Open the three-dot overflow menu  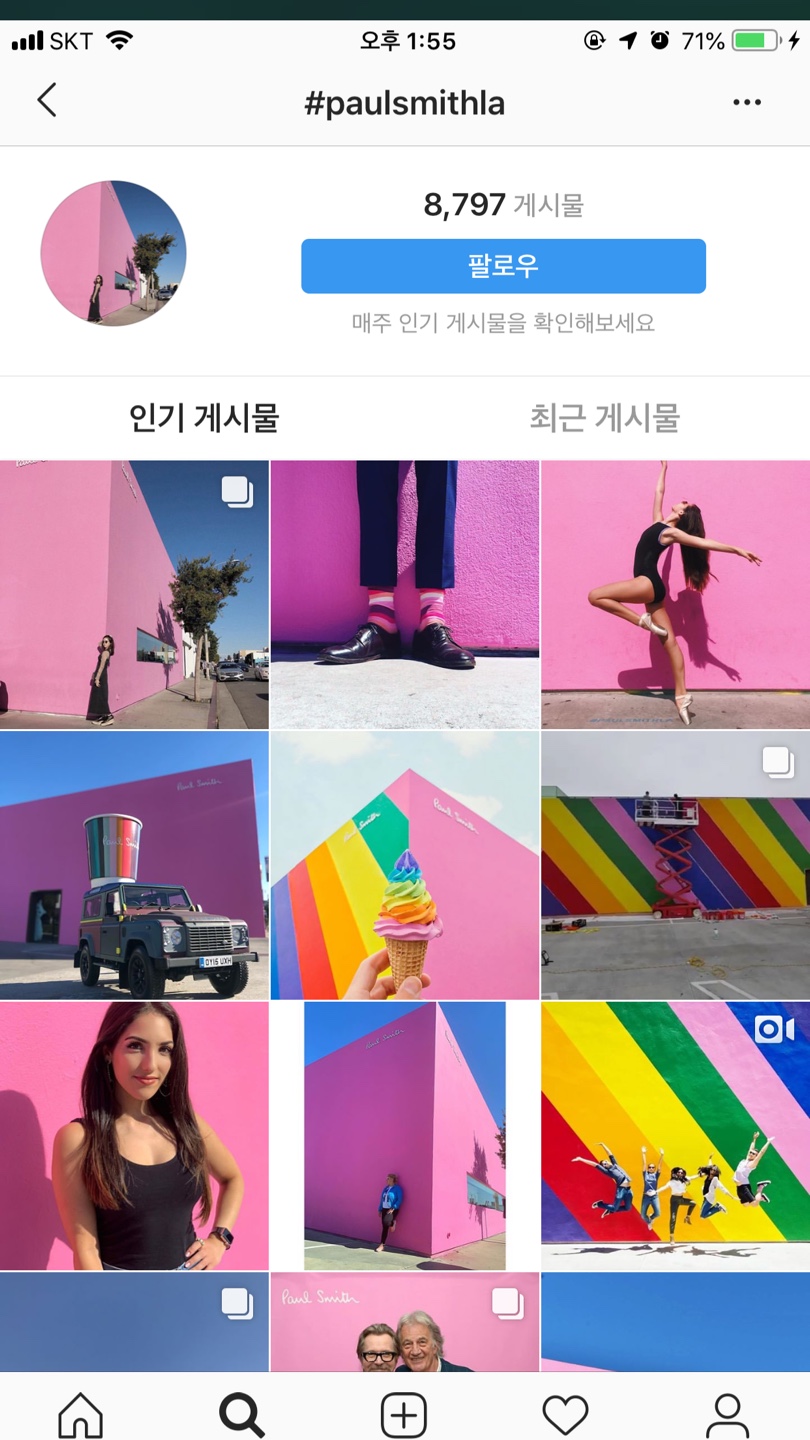(746, 102)
